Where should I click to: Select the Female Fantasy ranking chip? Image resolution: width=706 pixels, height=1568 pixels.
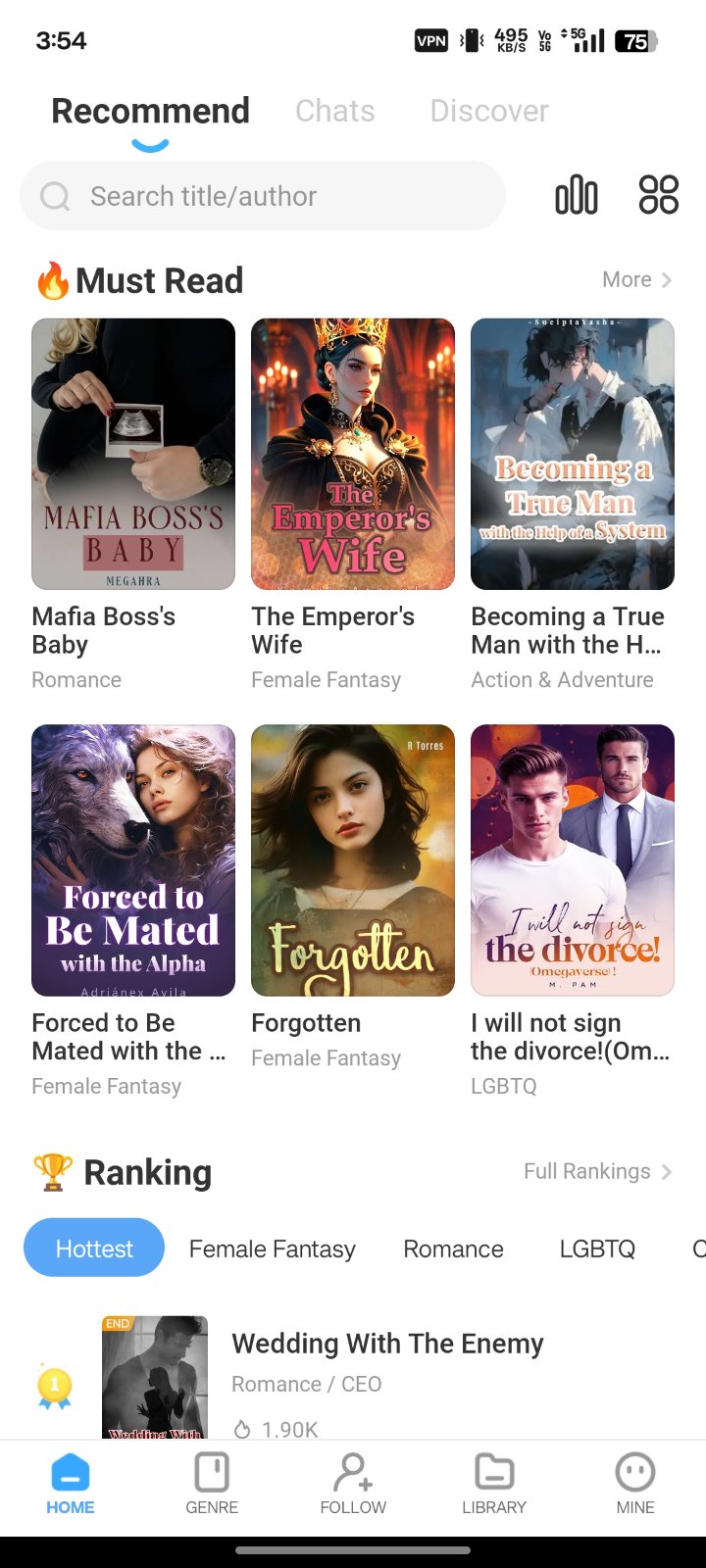[x=273, y=1249]
